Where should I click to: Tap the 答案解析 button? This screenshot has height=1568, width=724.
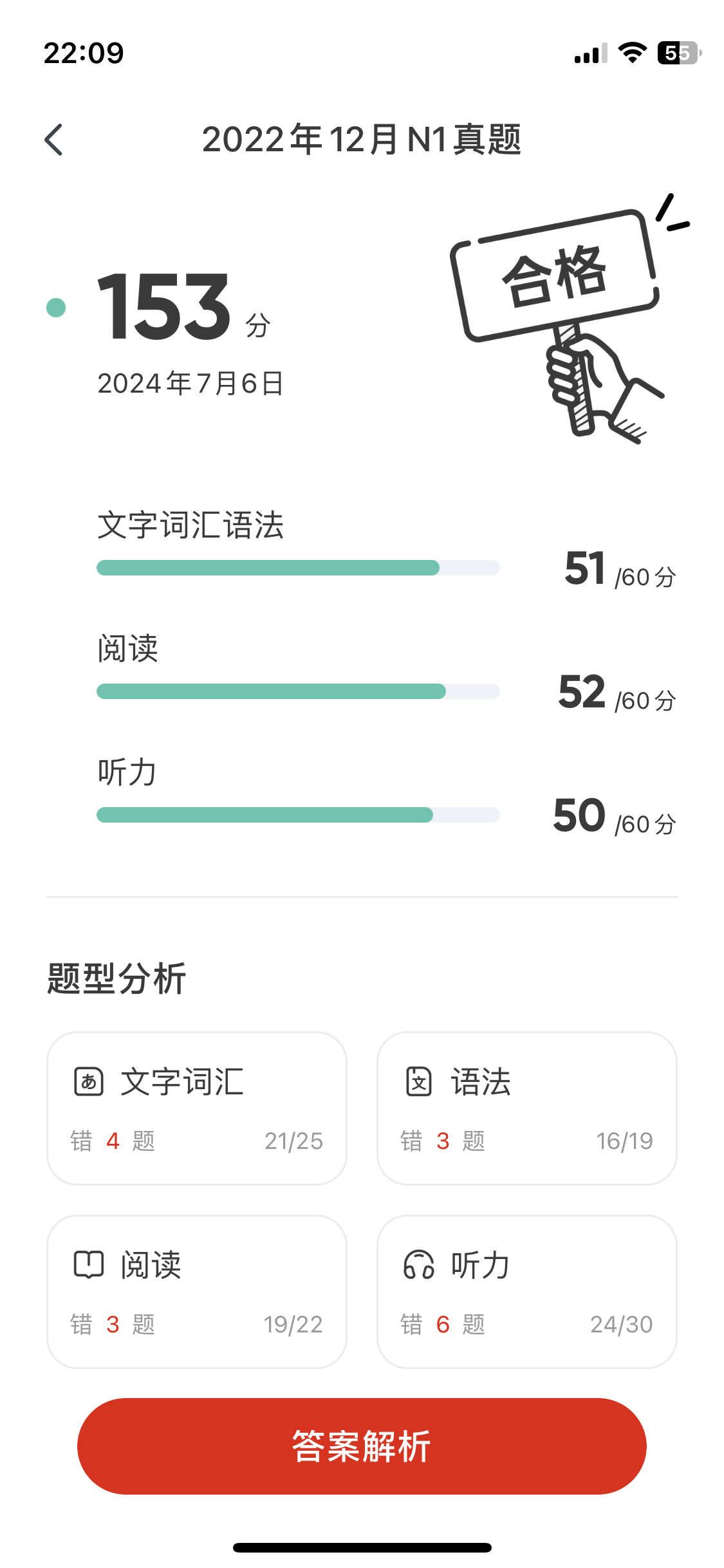(x=362, y=1446)
